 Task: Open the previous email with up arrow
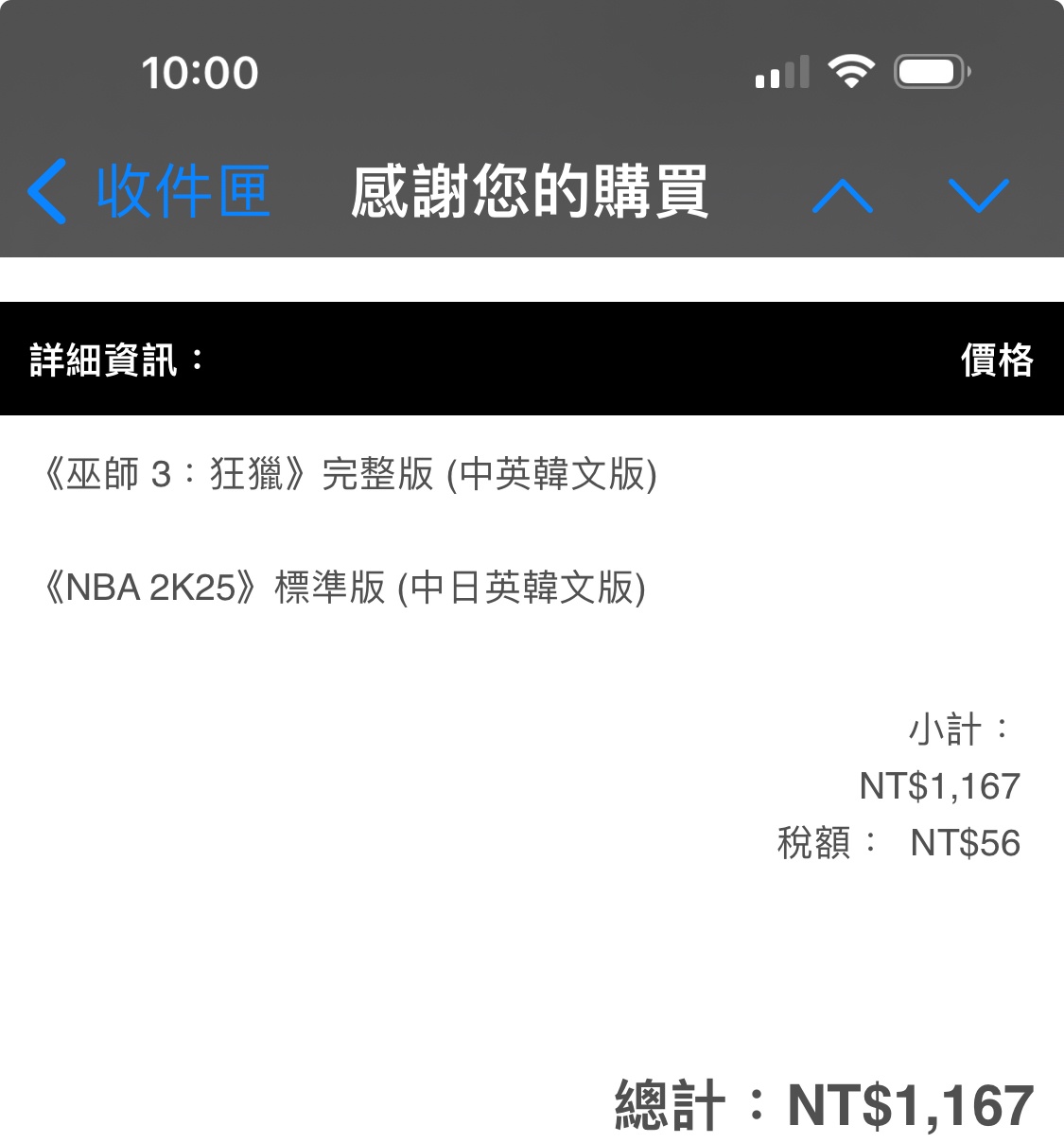(842, 195)
